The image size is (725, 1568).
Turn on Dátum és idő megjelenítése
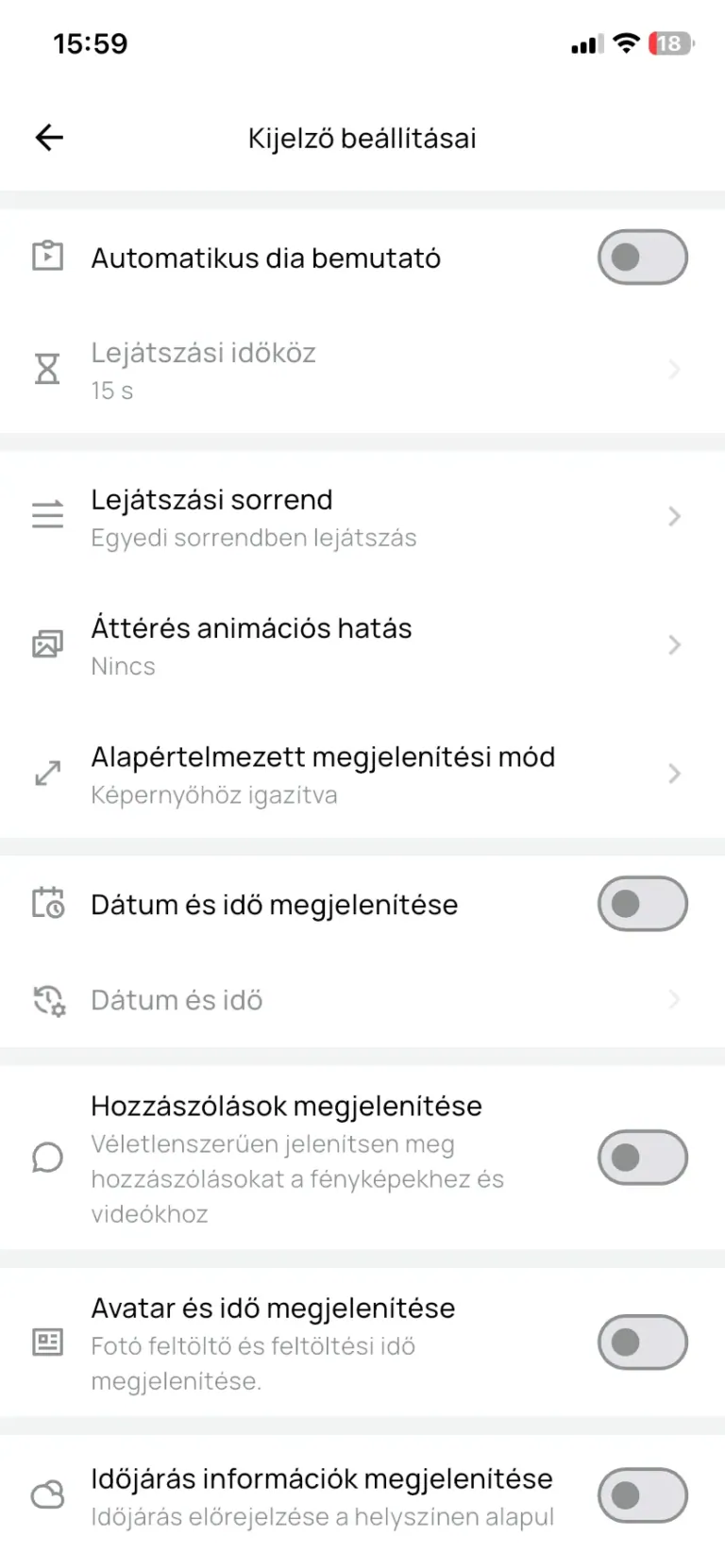642,903
